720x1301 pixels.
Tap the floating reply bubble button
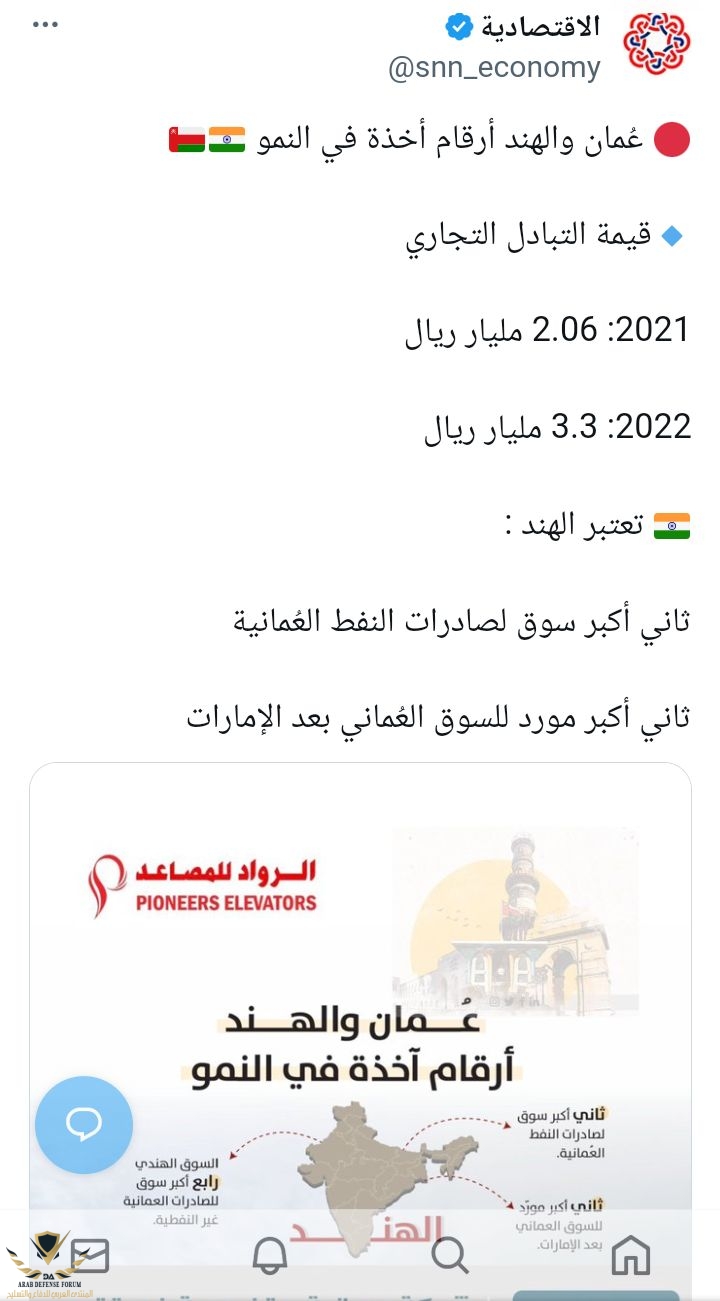point(84,1125)
